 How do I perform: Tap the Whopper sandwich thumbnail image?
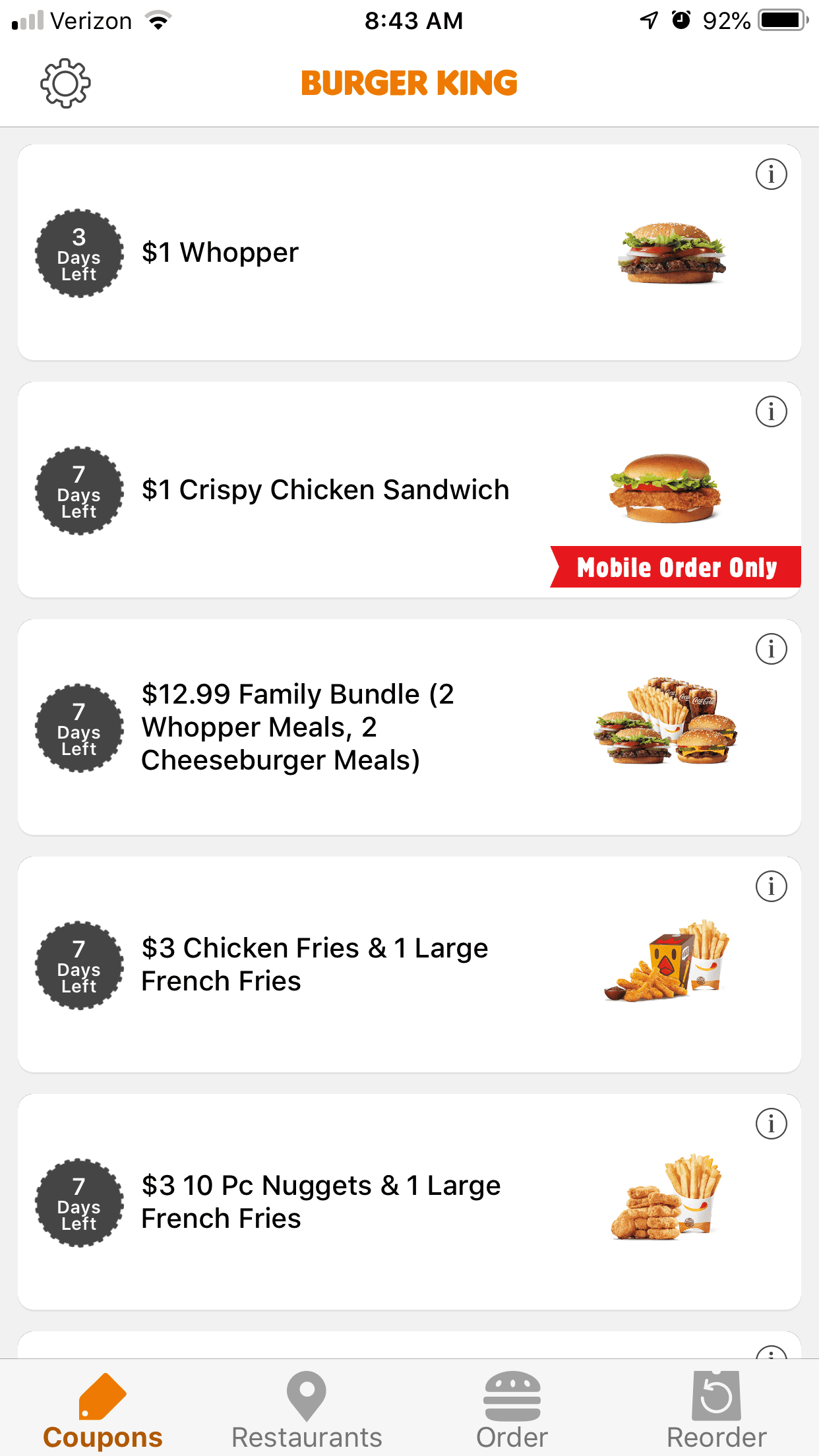point(671,253)
